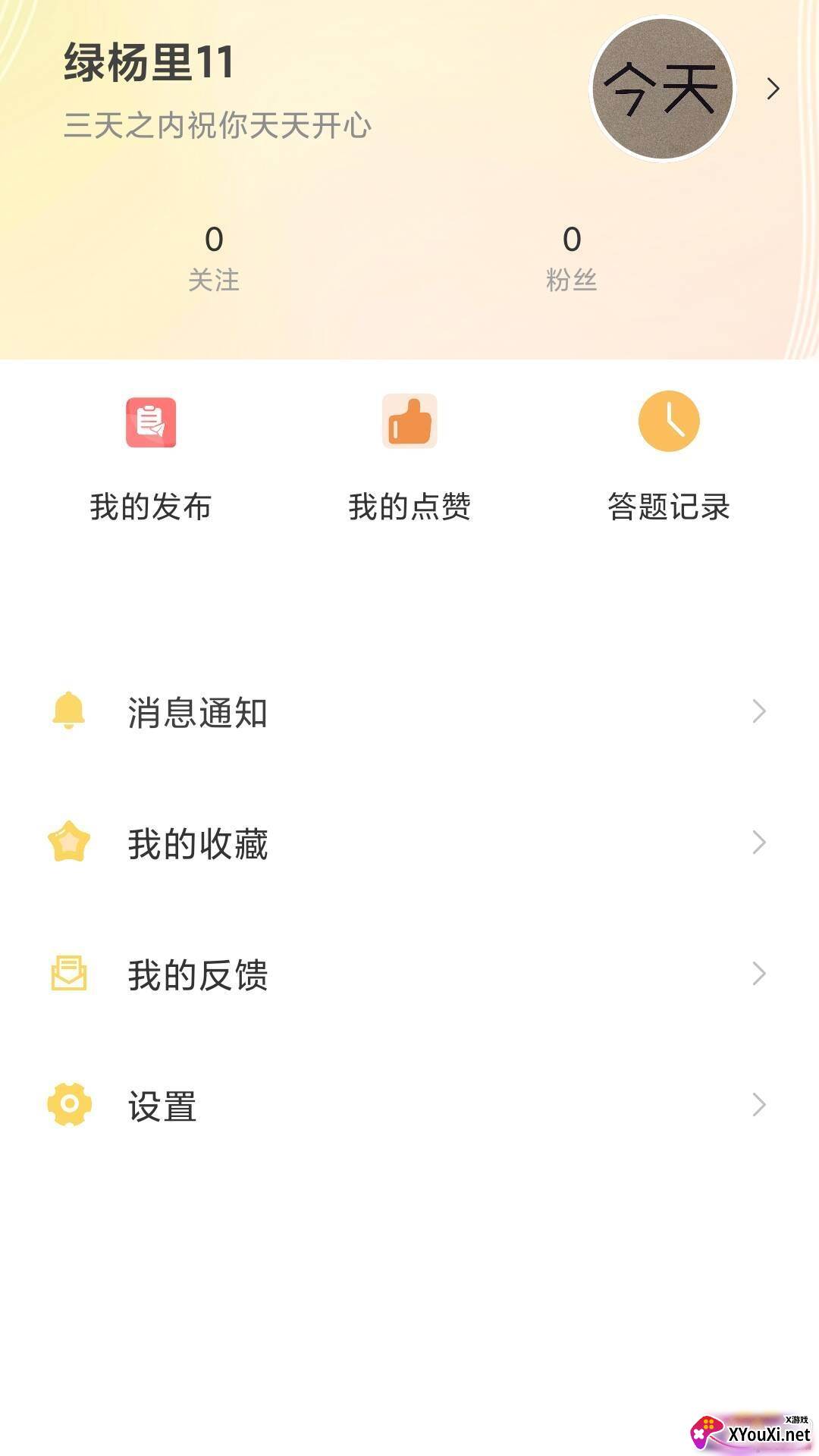Open 设置
Viewport: 819px width, 1456px height.
click(x=409, y=1106)
